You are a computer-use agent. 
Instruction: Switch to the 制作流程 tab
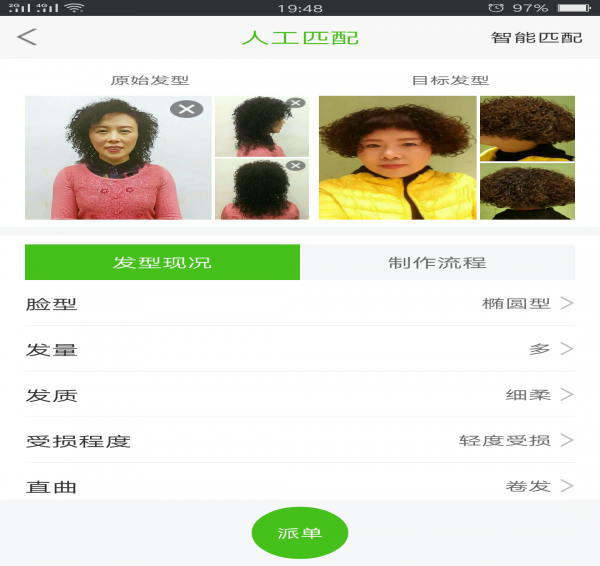point(437,262)
